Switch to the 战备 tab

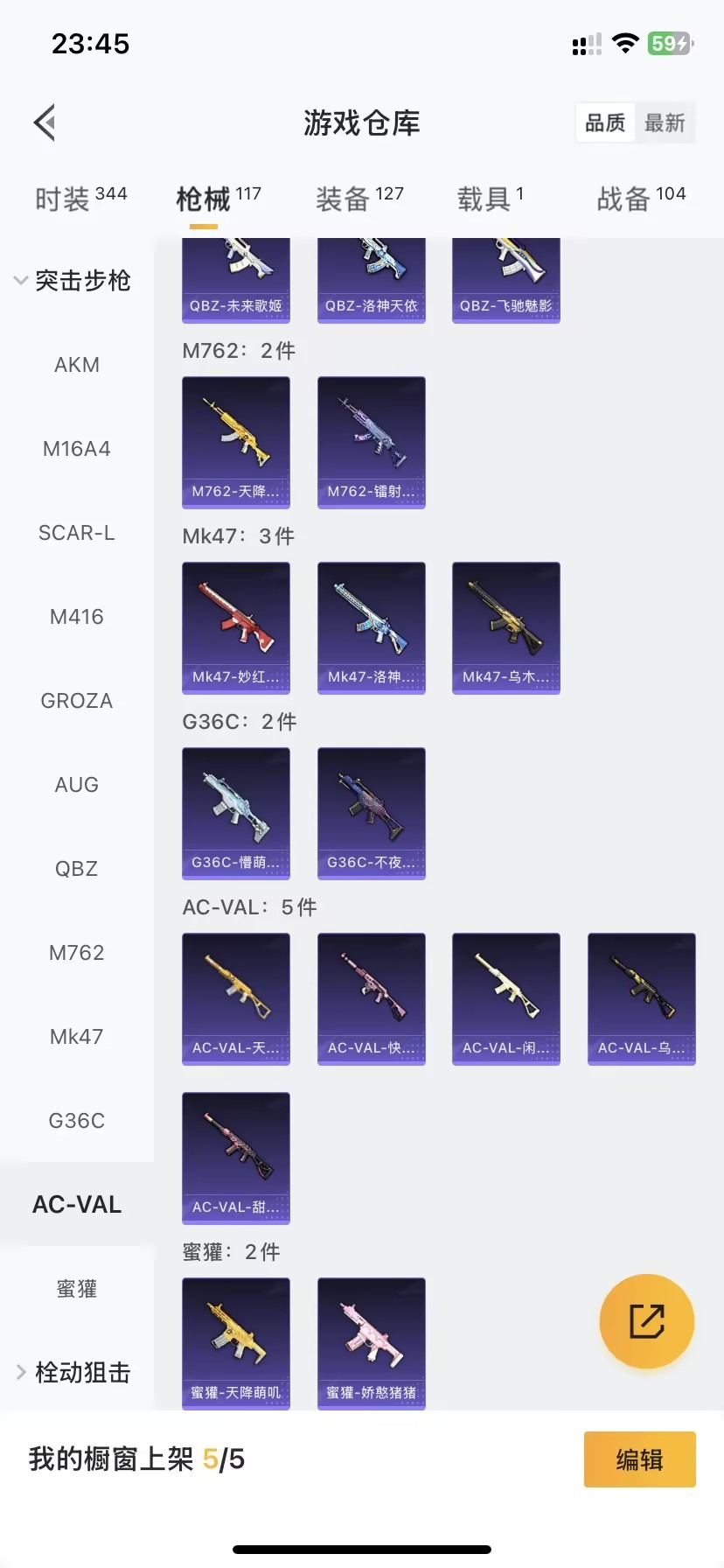641,199
